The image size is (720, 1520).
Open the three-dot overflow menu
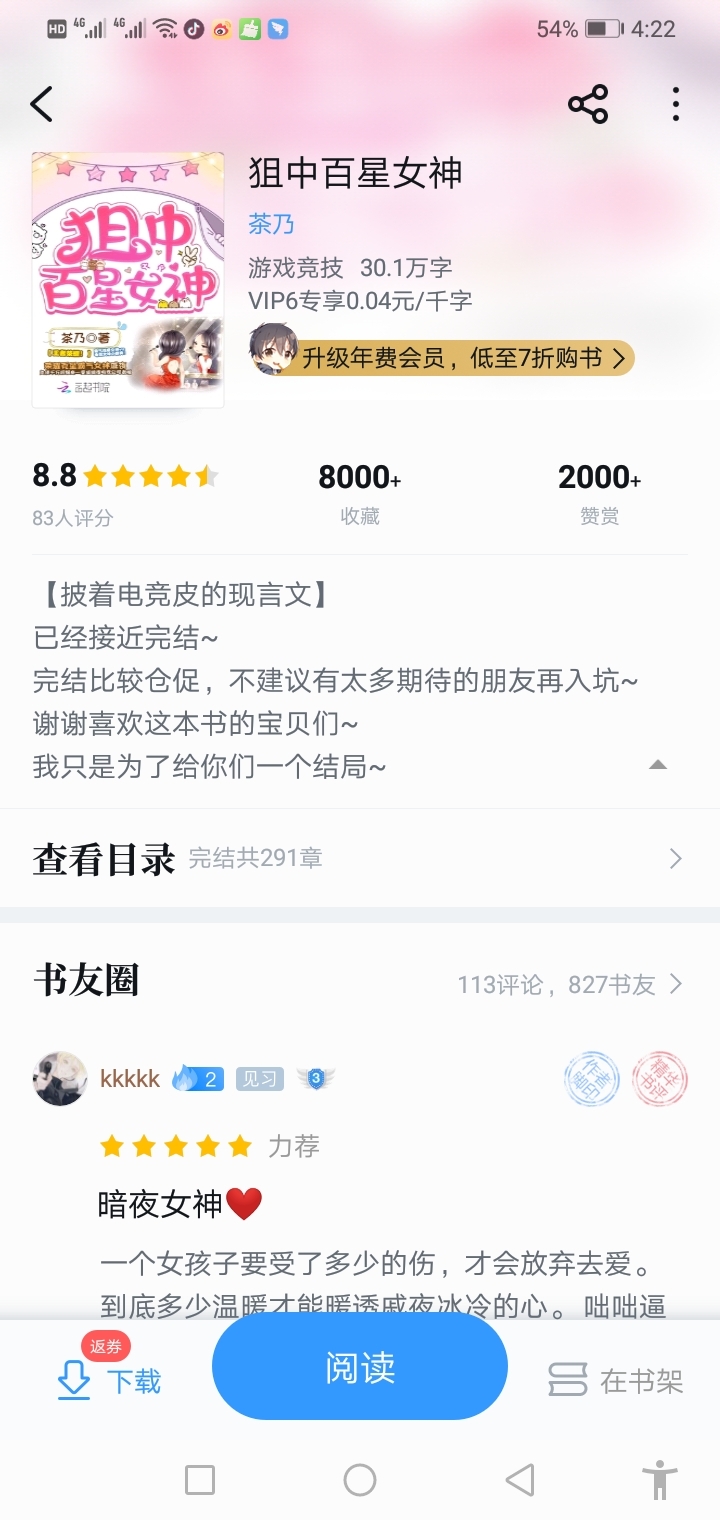(x=676, y=104)
